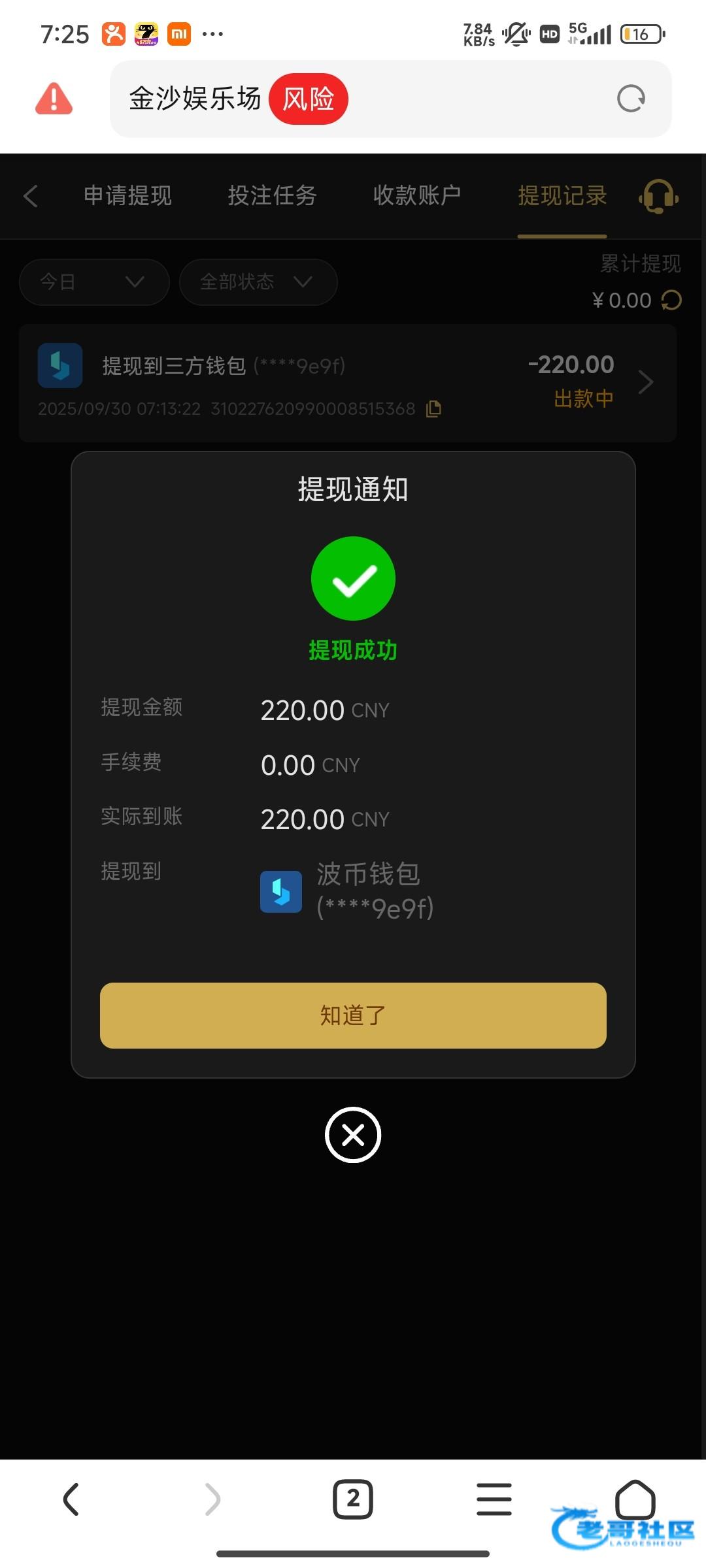Reload the page in the address bar
The height and width of the screenshot is (1568, 706).
coord(631,99)
